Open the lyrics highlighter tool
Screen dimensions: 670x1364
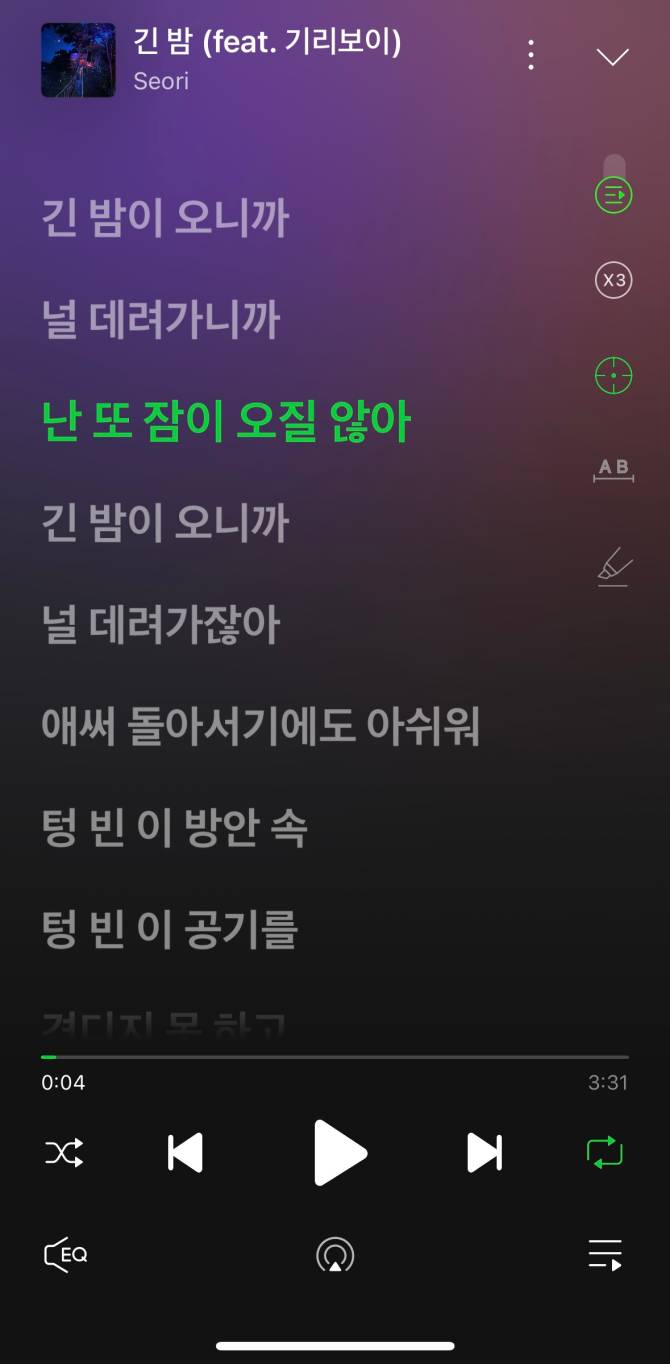(613, 567)
